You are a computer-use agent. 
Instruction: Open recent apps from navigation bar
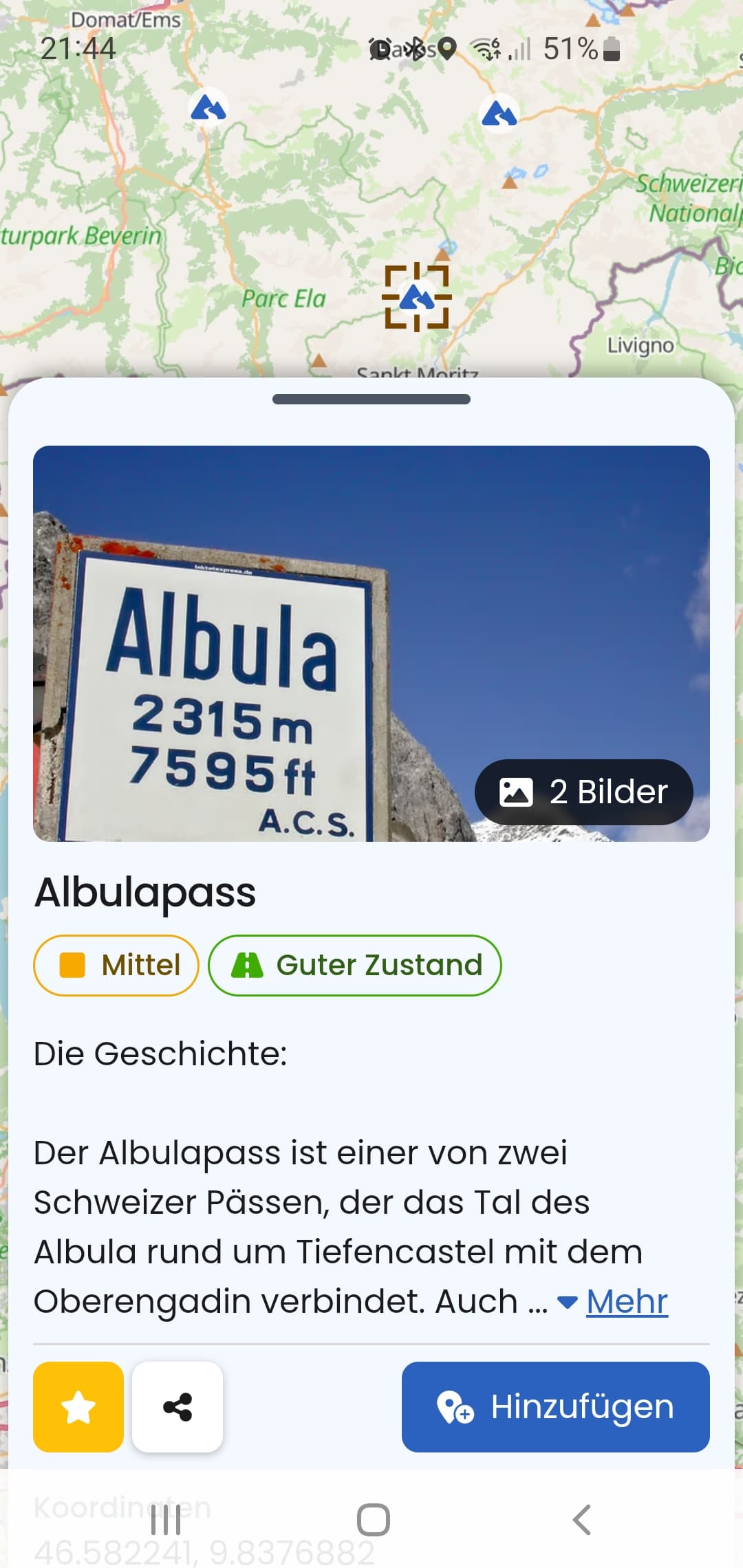[x=166, y=1520]
